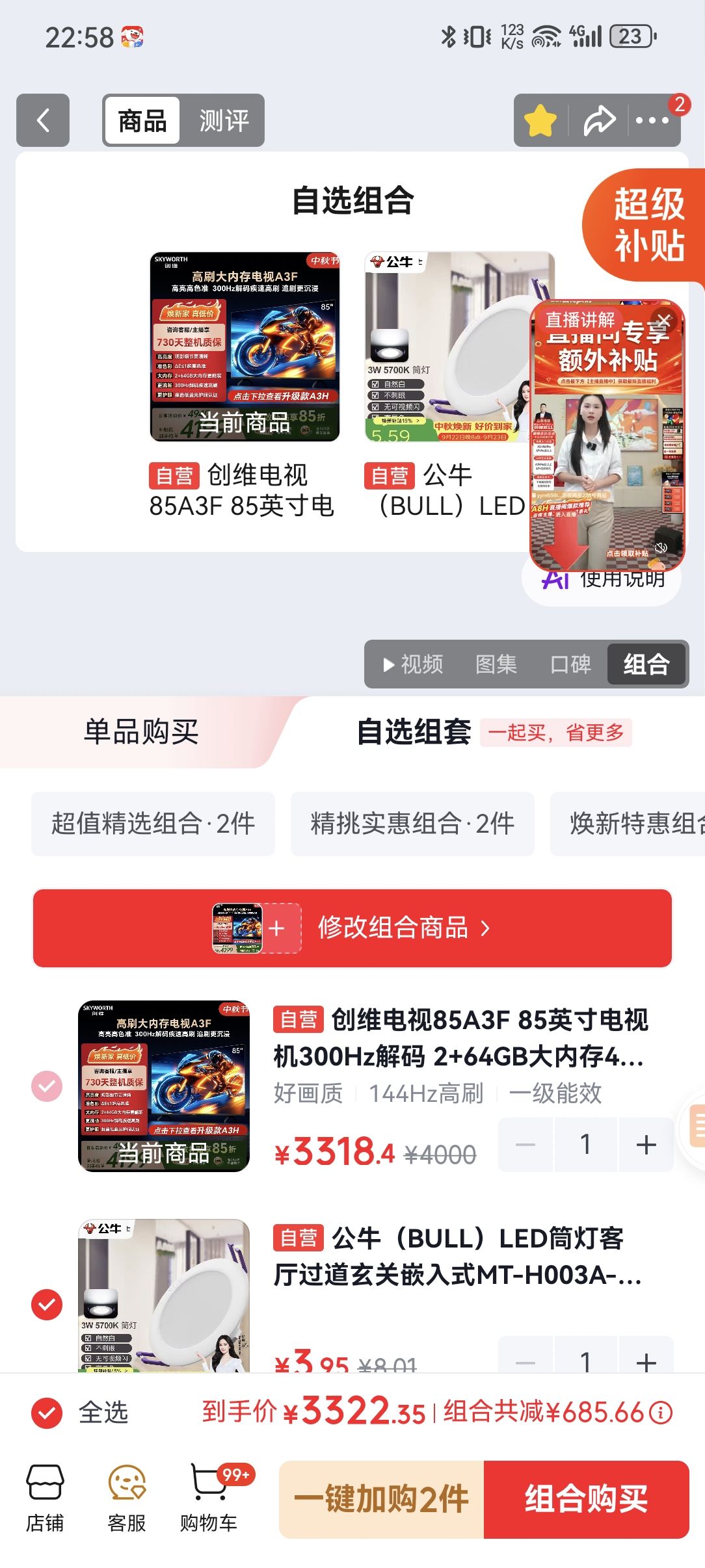The height and width of the screenshot is (1568, 705).
Task: Switch media section to 图集
Action: pyautogui.click(x=496, y=664)
